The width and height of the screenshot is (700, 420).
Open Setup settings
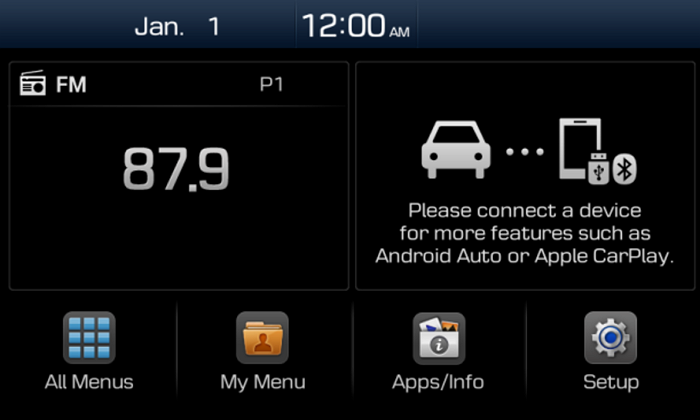point(611,350)
